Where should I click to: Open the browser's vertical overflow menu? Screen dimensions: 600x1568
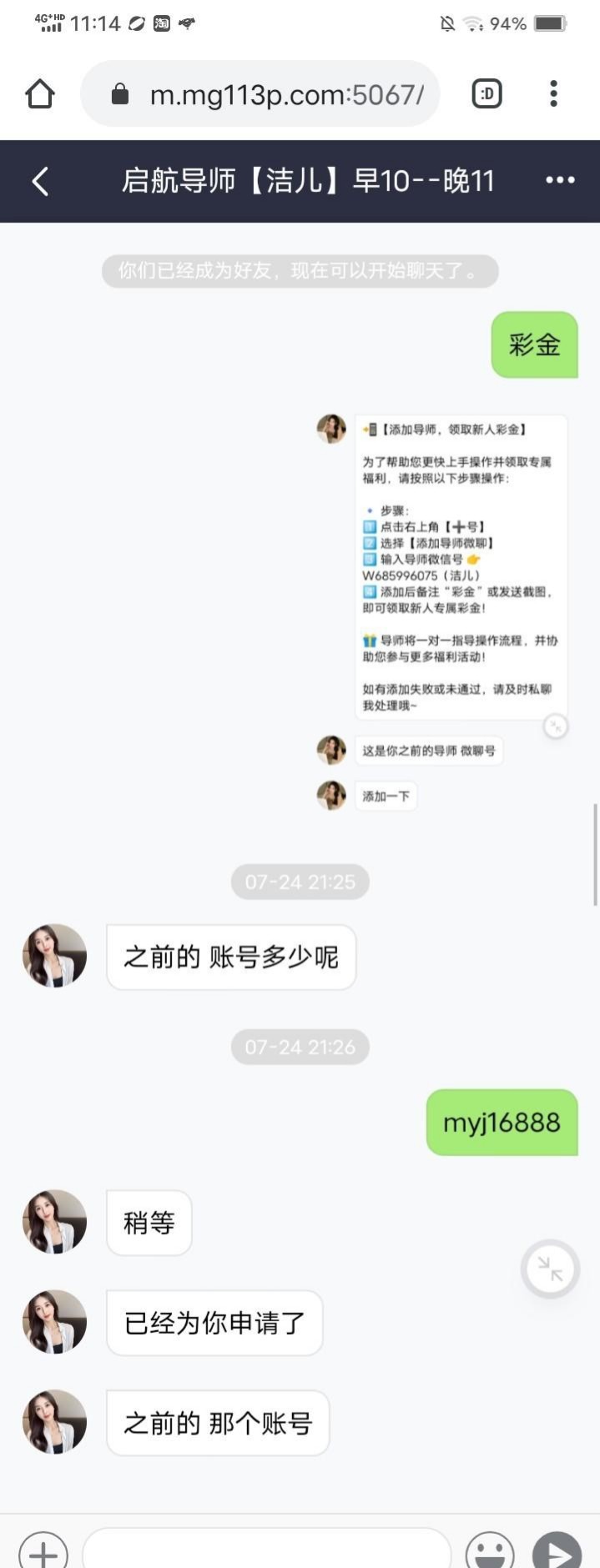click(553, 94)
